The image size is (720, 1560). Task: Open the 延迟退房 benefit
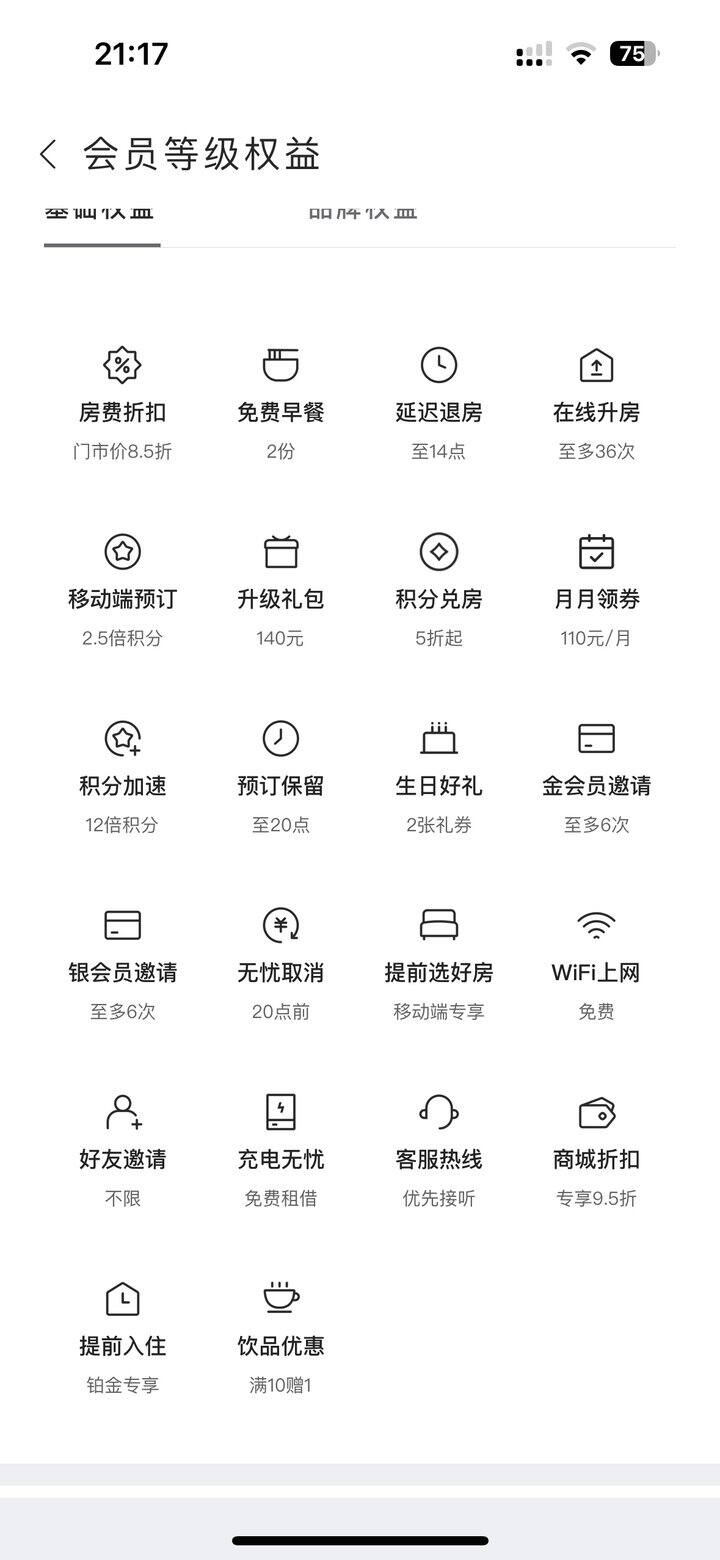pyautogui.click(x=439, y=403)
